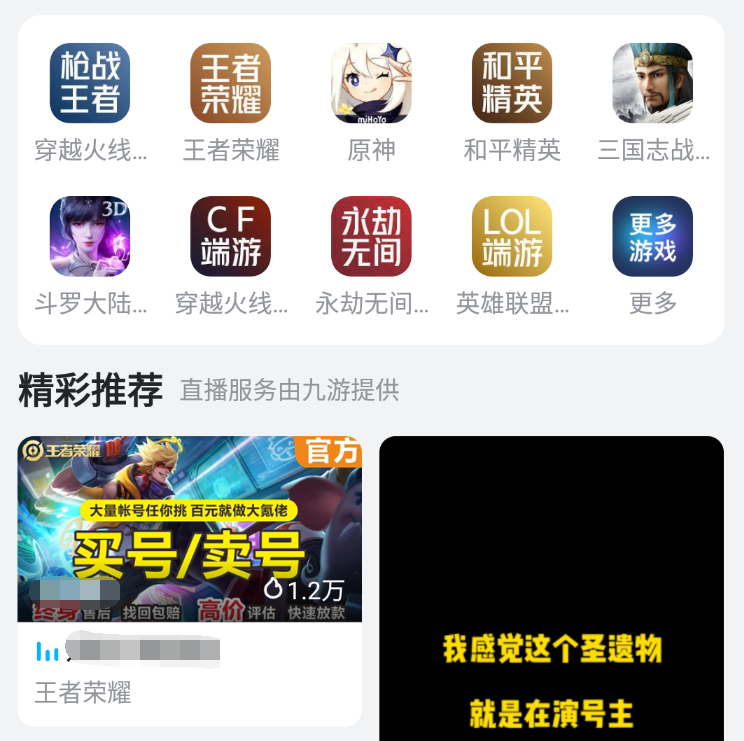Open the 穿越火线 枪战王者 game category
This screenshot has width=744, height=741.
pyautogui.click(x=90, y=84)
